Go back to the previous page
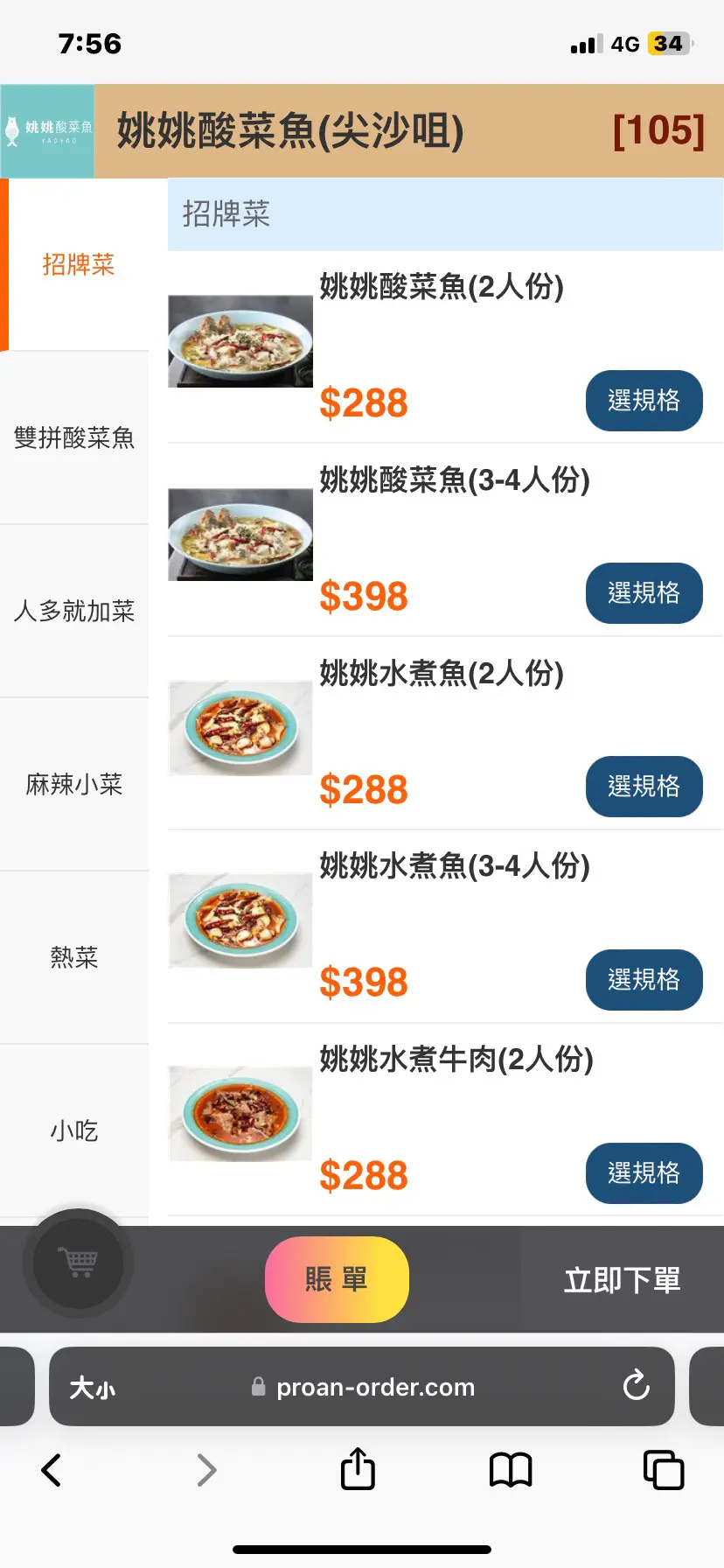 [52, 1470]
